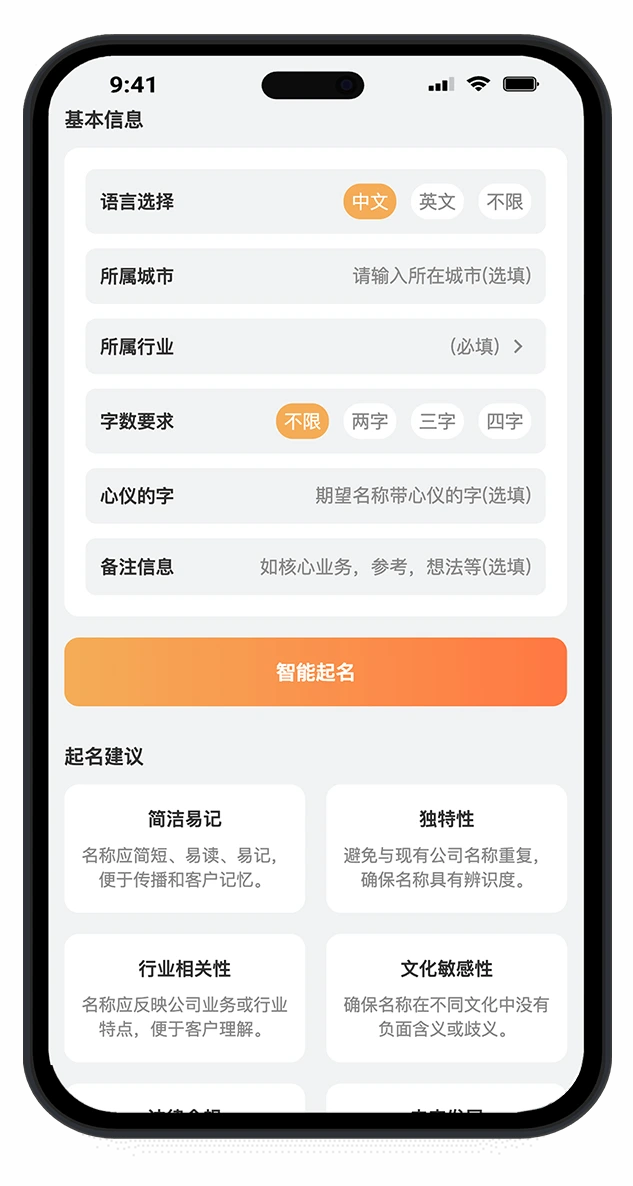Screen dimensions: 633x1186
Task: Select 四字 name length
Action: pyautogui.click(x=504, y=422)
